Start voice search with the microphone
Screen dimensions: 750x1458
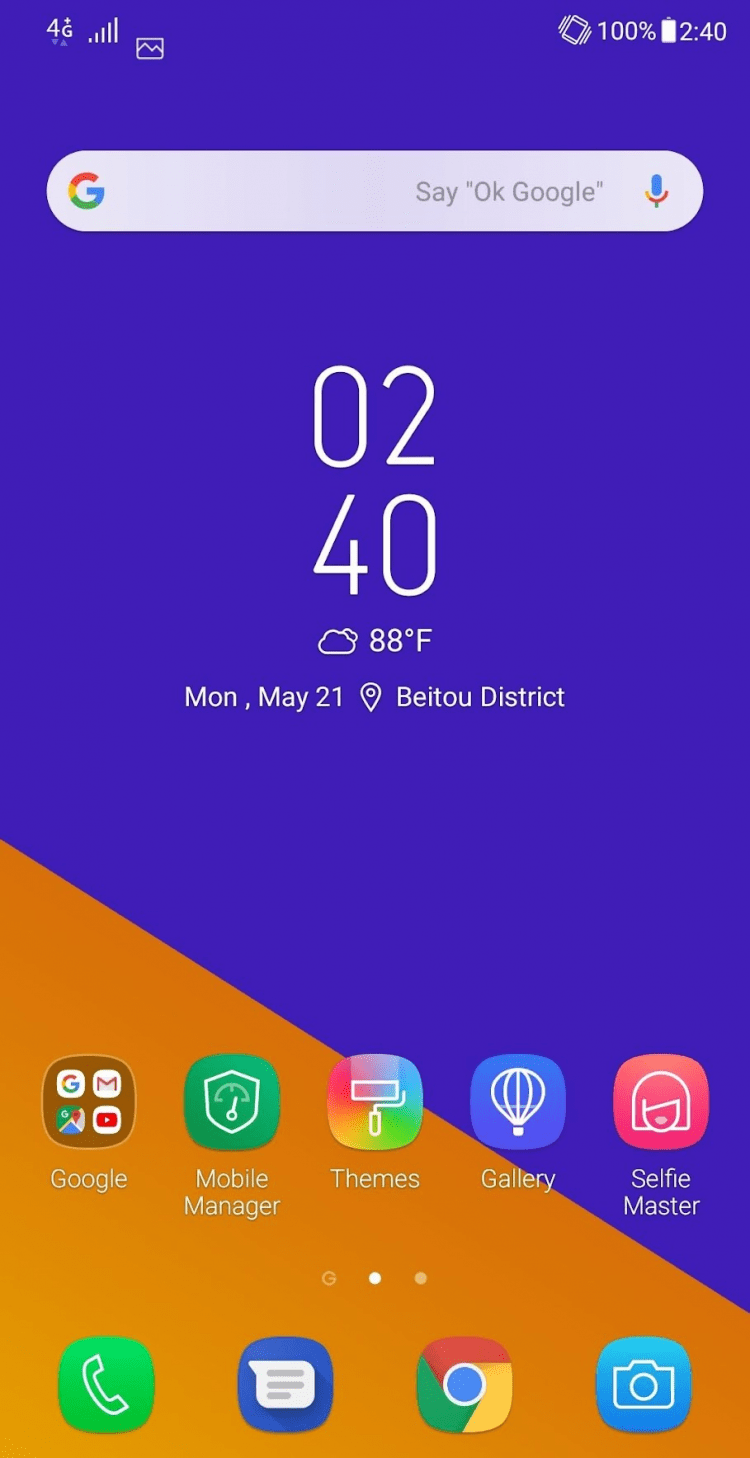[x=656, y=191]
